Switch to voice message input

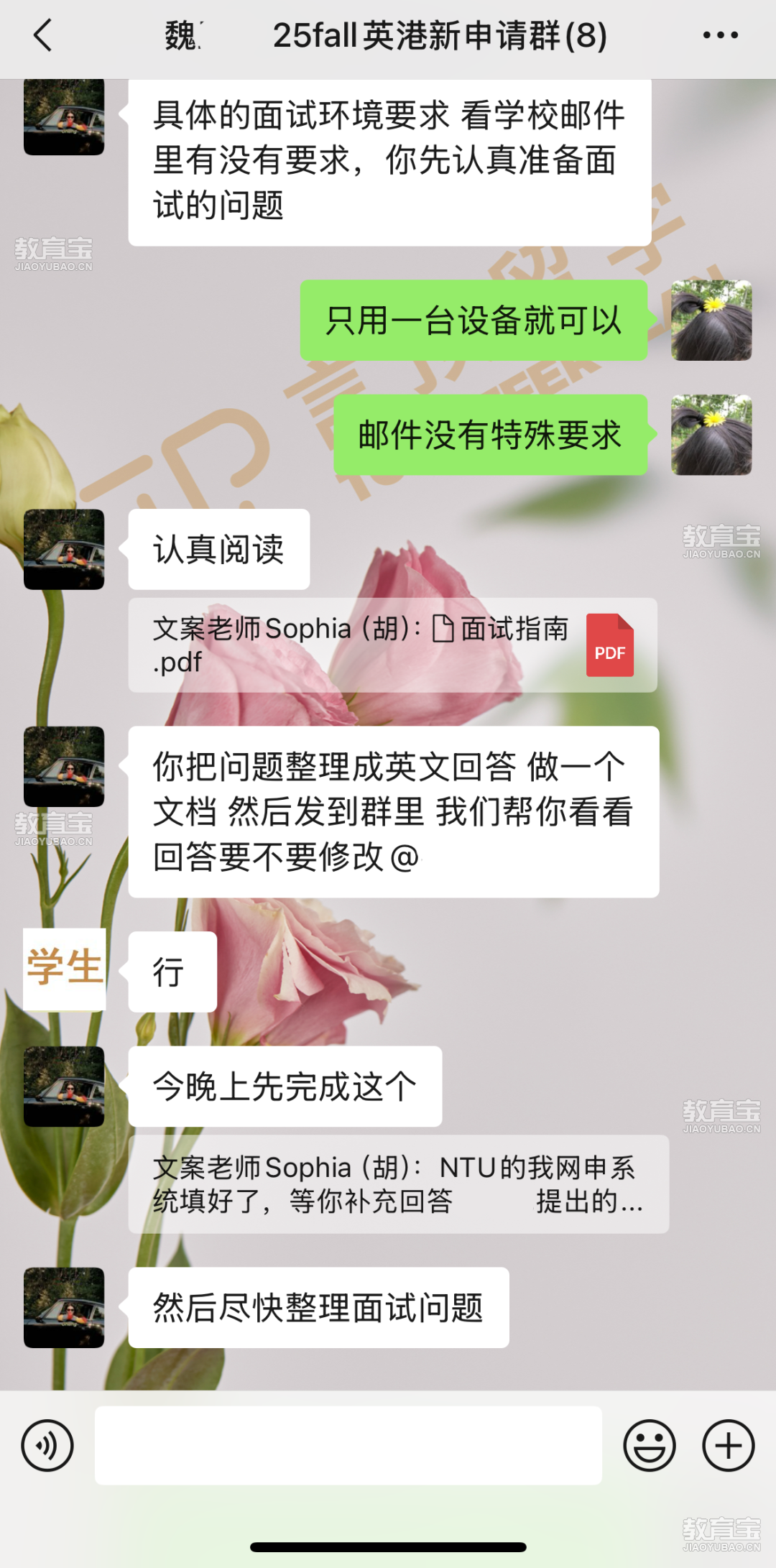click(47, 1445)
